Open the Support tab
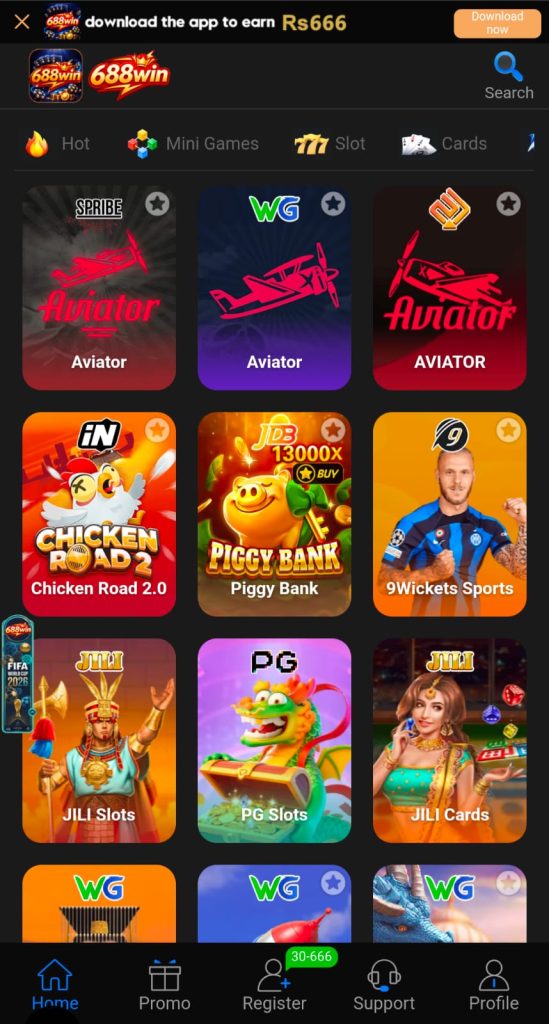Viewport: 549px width, 1024px height. point(384,985)
